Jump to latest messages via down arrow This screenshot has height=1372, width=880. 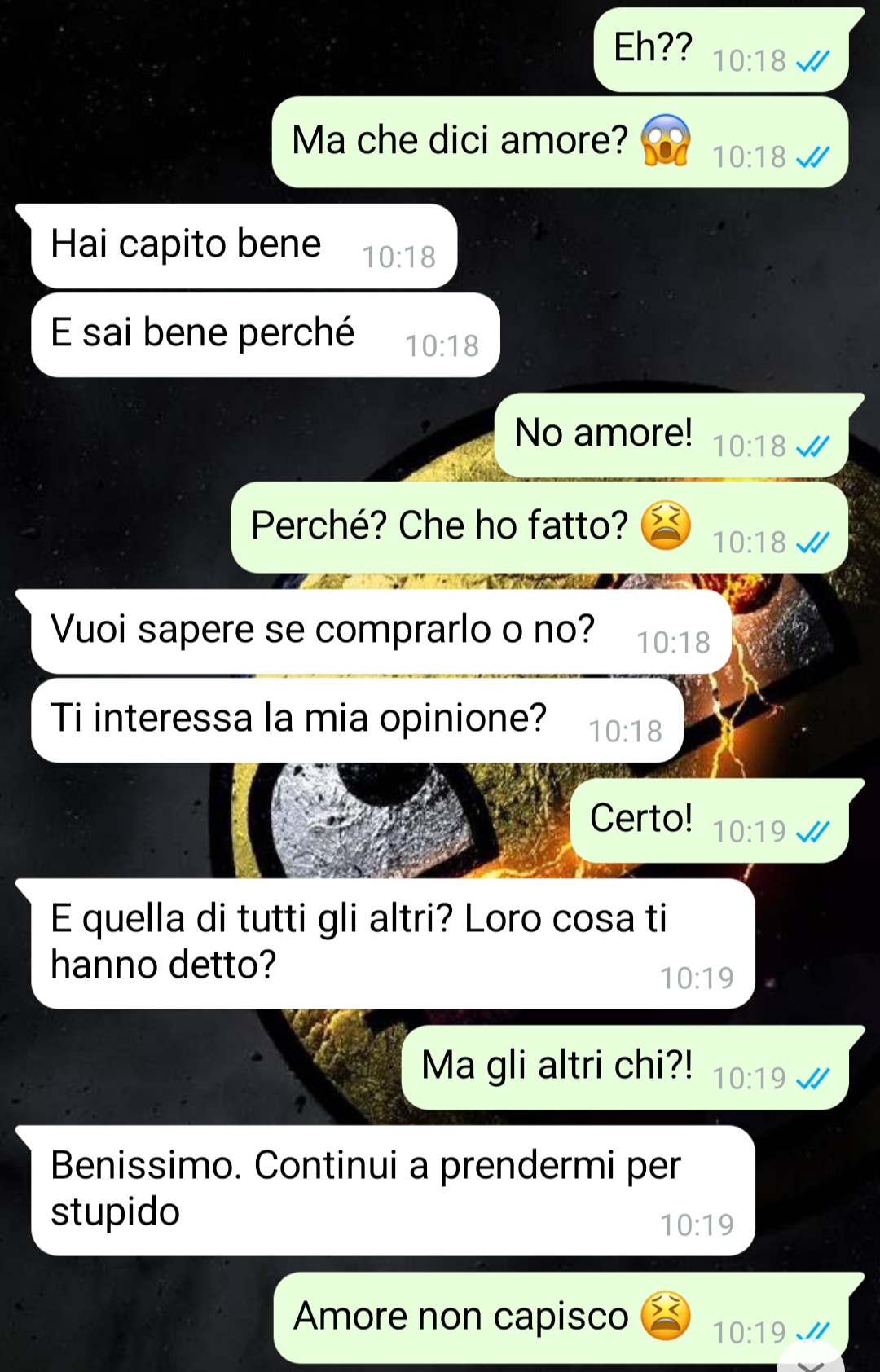[x=810, y=1362]
